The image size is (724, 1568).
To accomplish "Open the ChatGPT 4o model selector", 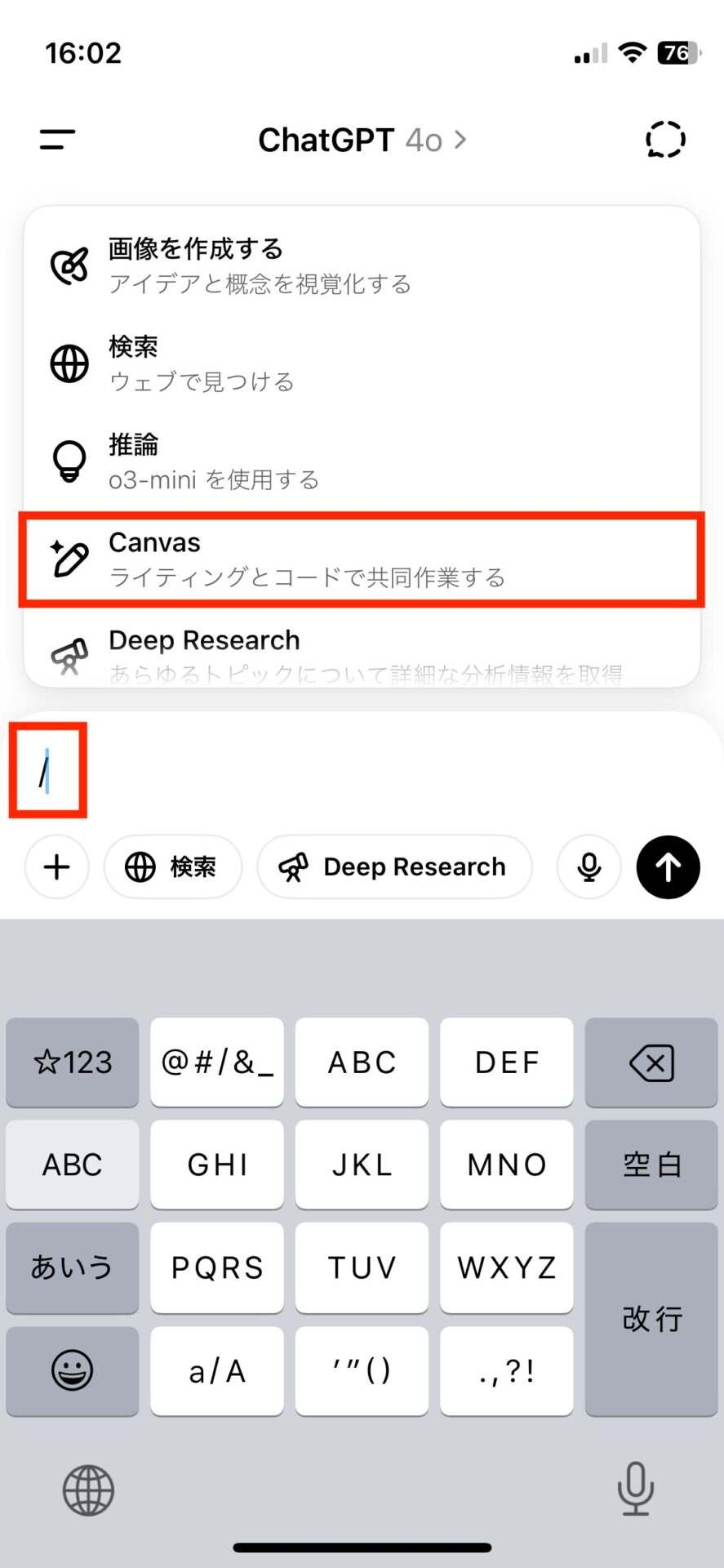I will 362,140.
